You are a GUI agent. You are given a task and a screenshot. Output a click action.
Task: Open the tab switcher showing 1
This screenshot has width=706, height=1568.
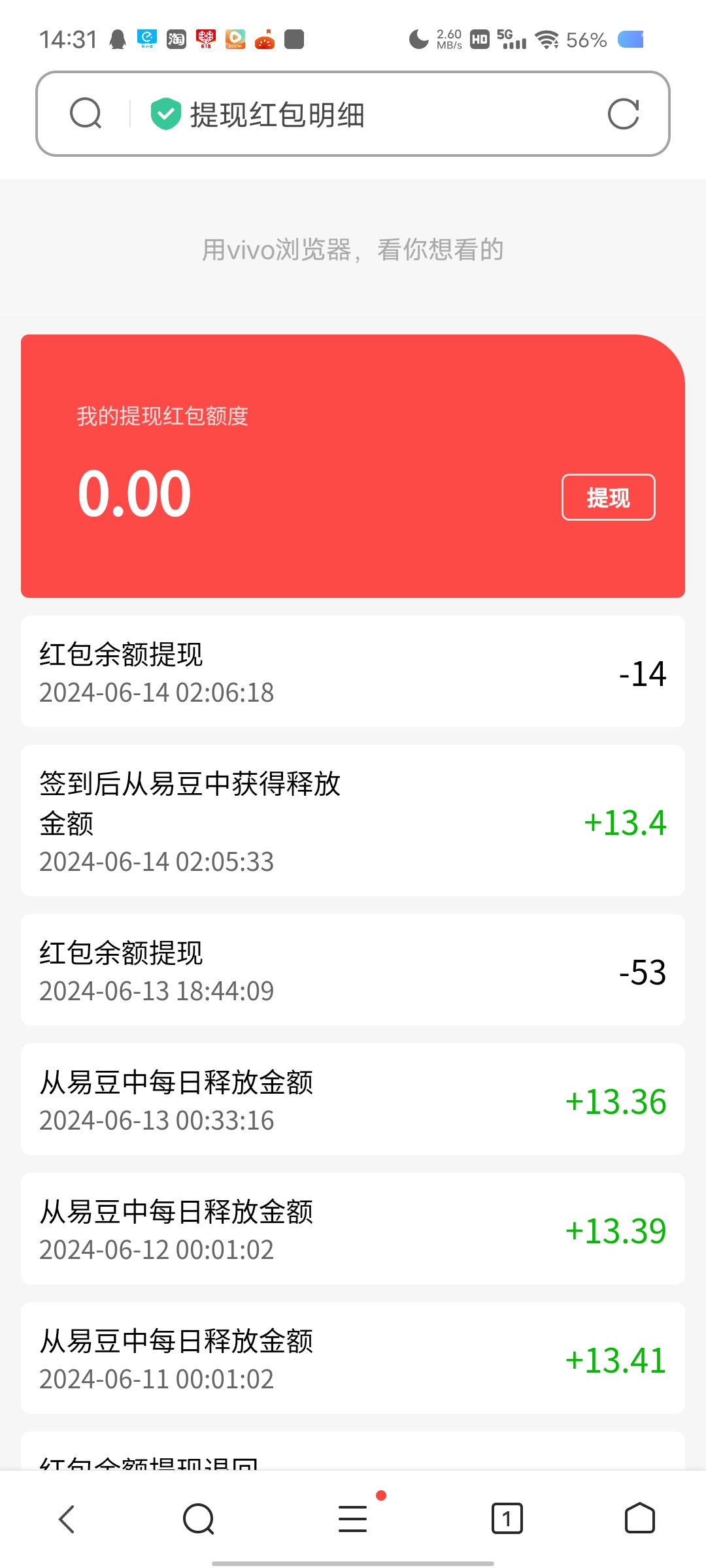pyautogui.click(x=507, y=1518)
